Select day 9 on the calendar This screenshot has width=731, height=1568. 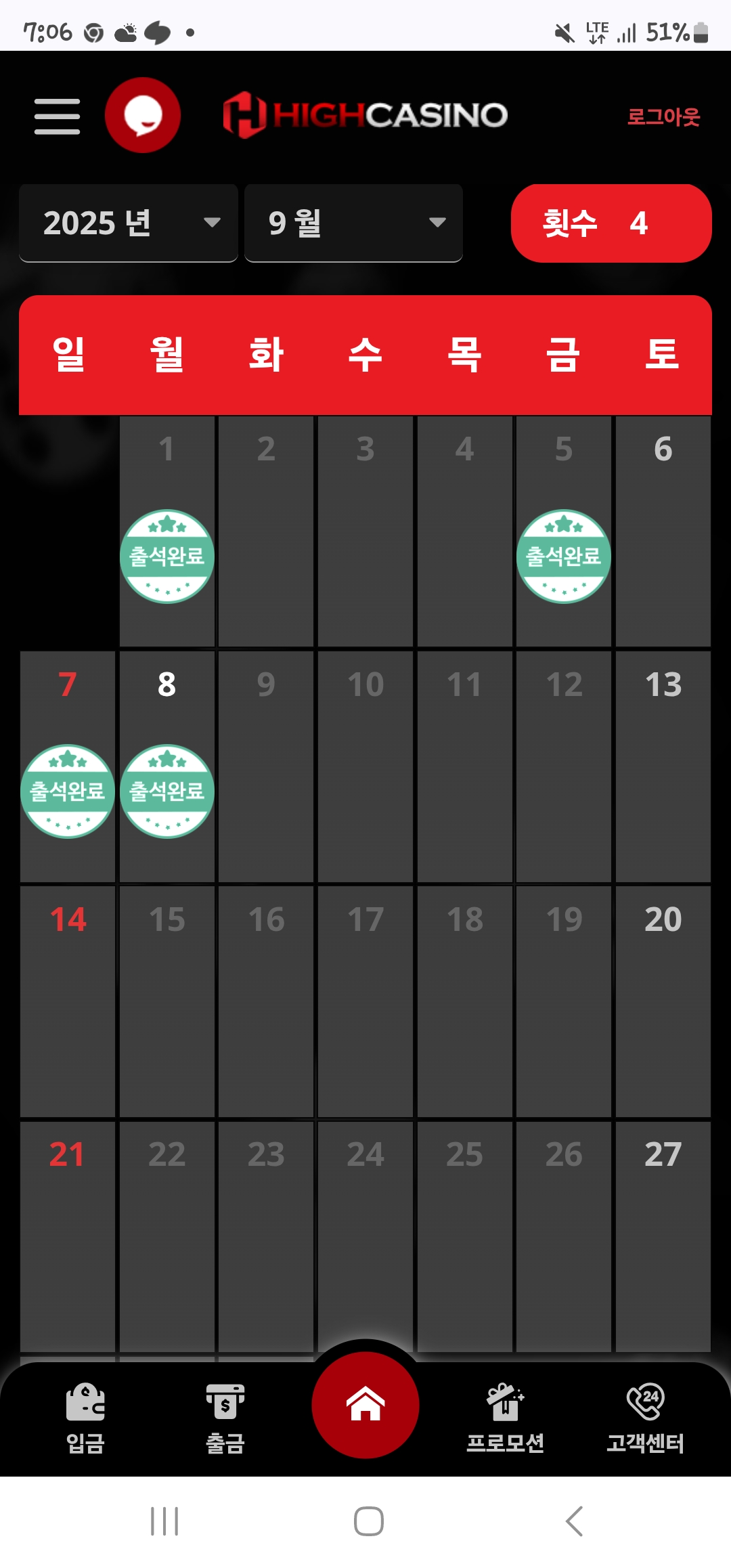(x=266, y=766)
